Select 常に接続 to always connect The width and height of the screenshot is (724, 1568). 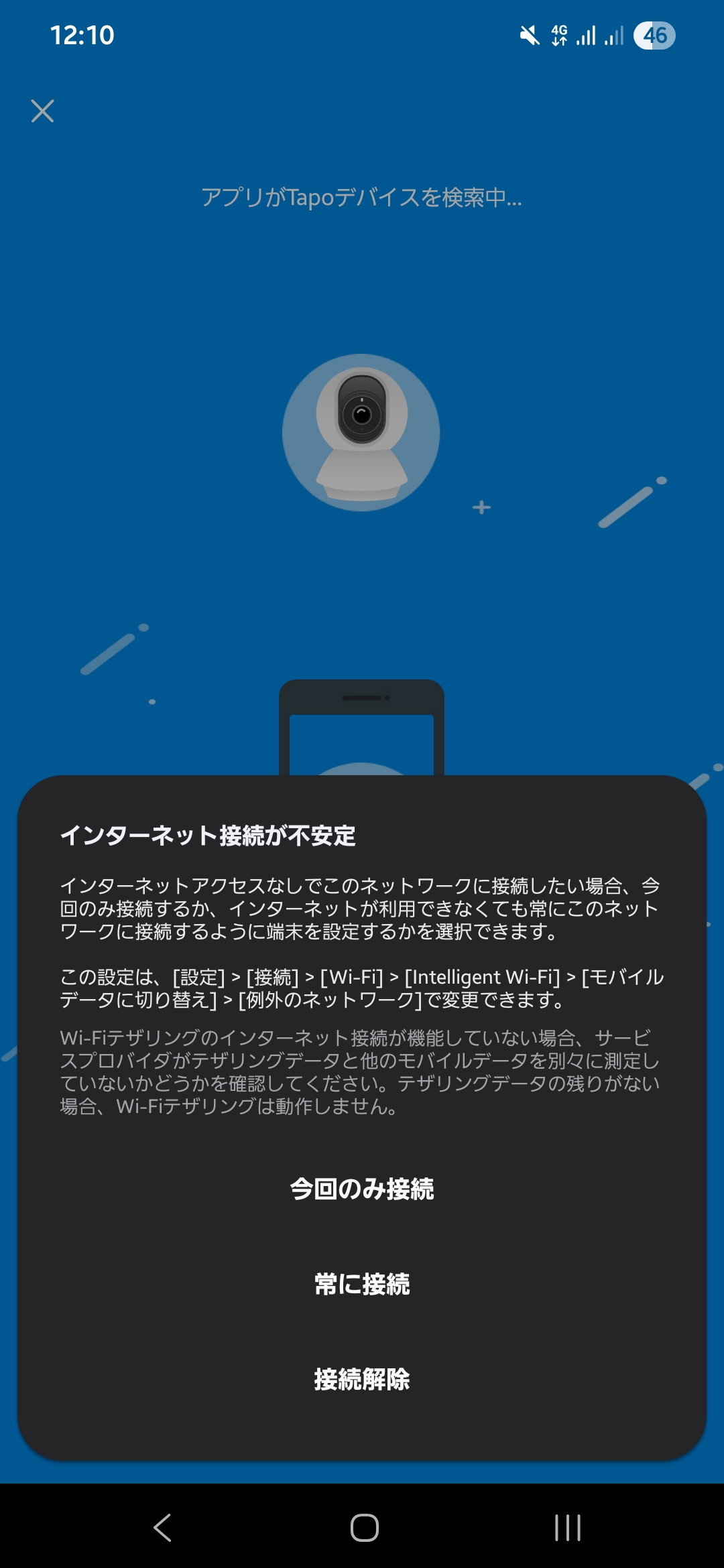tap(362, 1285)
